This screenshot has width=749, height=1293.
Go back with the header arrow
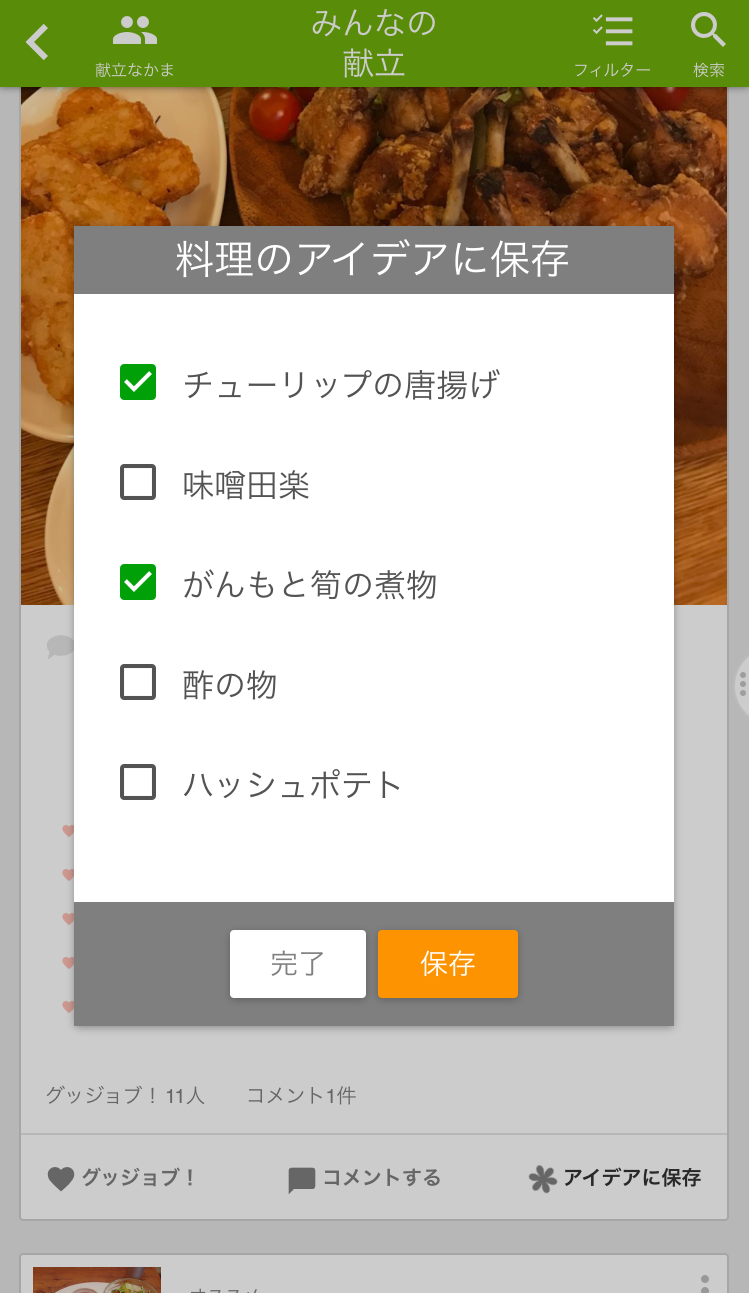tap(37, 42)
